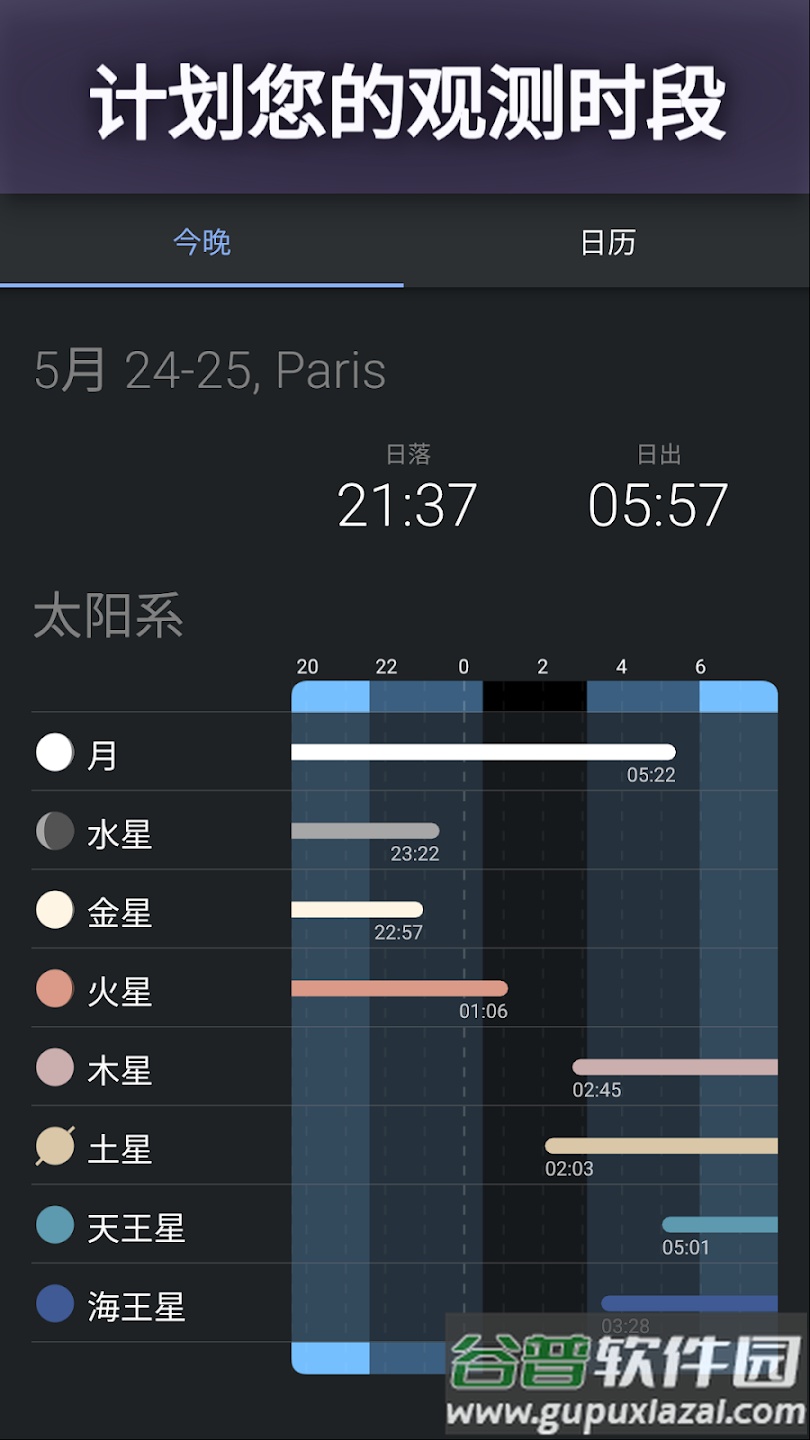Click the Saturn bar starting at 02:03
Viewport: 810px width, 1440px height.
(x=660, y=1142)
